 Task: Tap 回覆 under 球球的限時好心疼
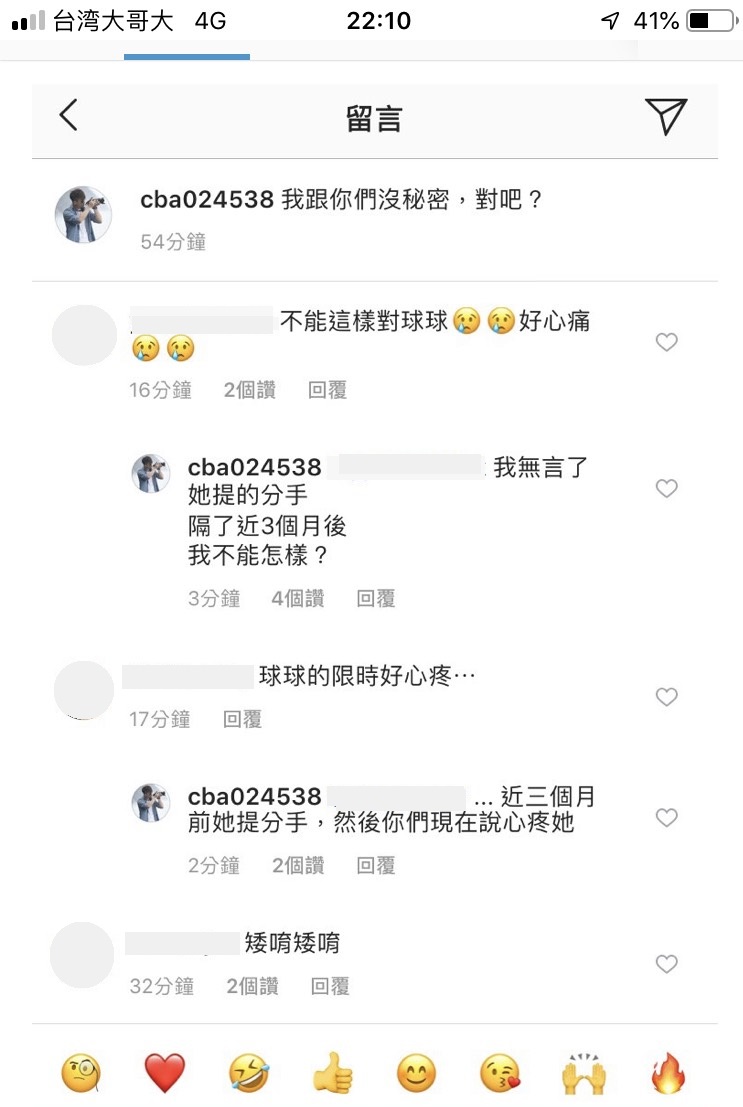pyautogui.click(x=242, y=719)
